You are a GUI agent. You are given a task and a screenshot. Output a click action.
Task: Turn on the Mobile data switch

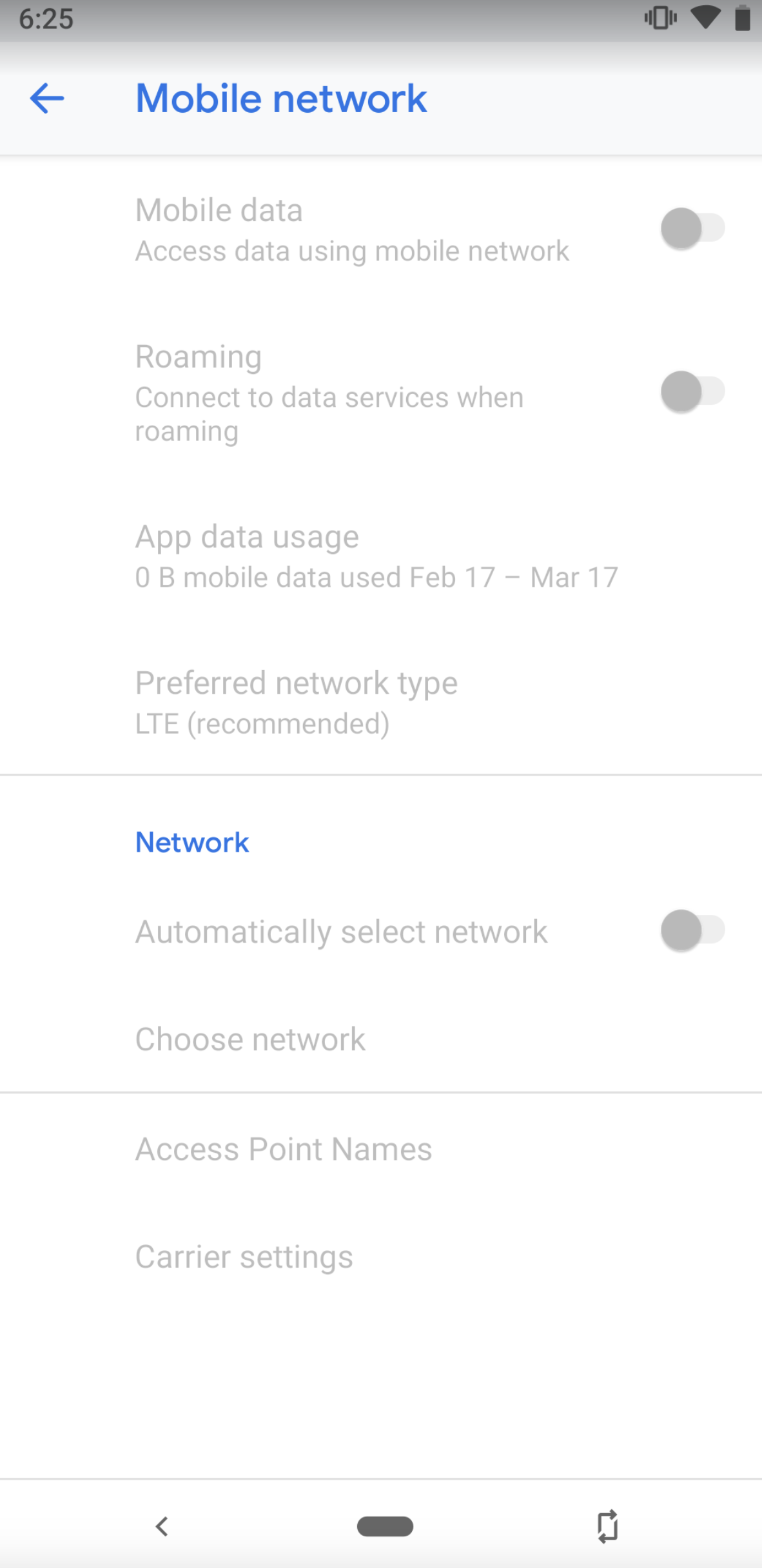692,228
